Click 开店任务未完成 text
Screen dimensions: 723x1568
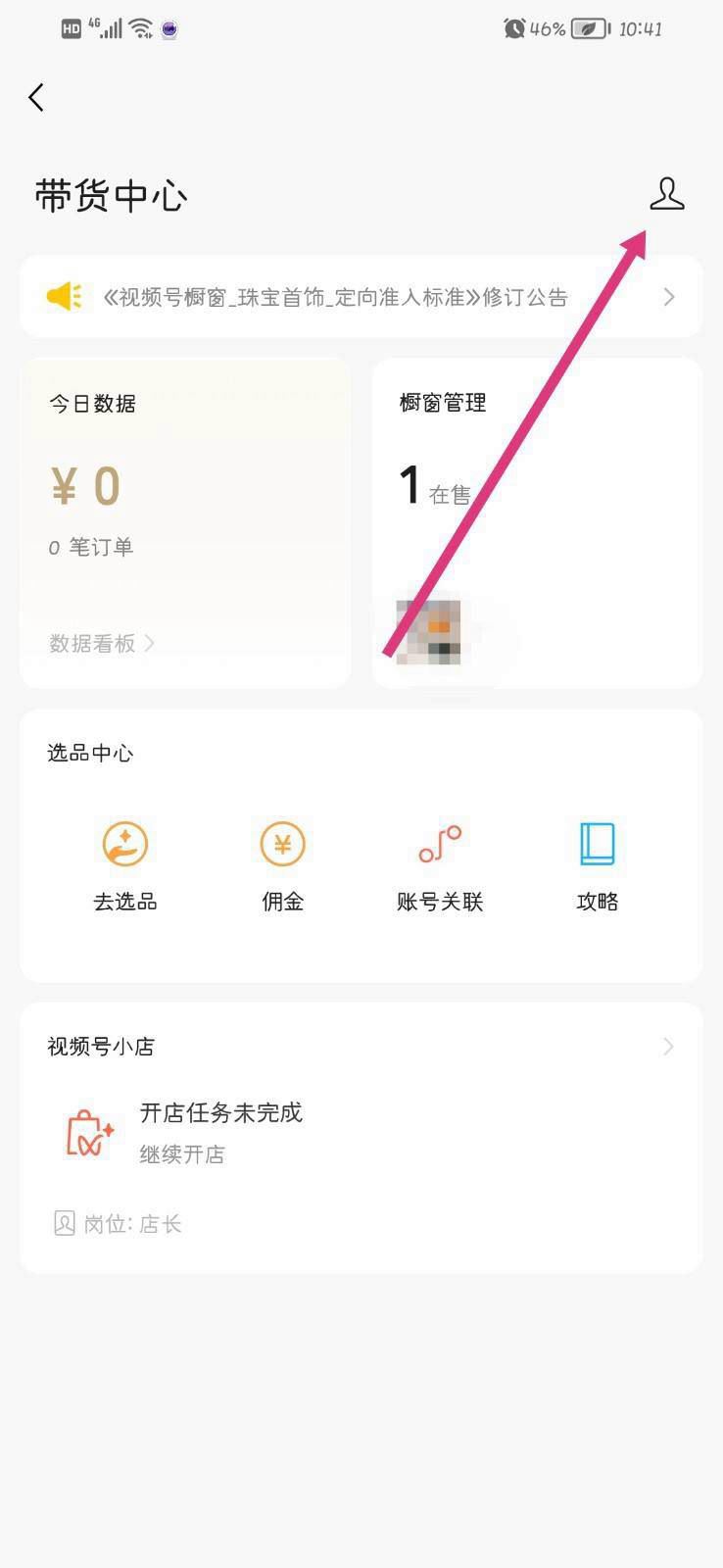coord(221,1113)
